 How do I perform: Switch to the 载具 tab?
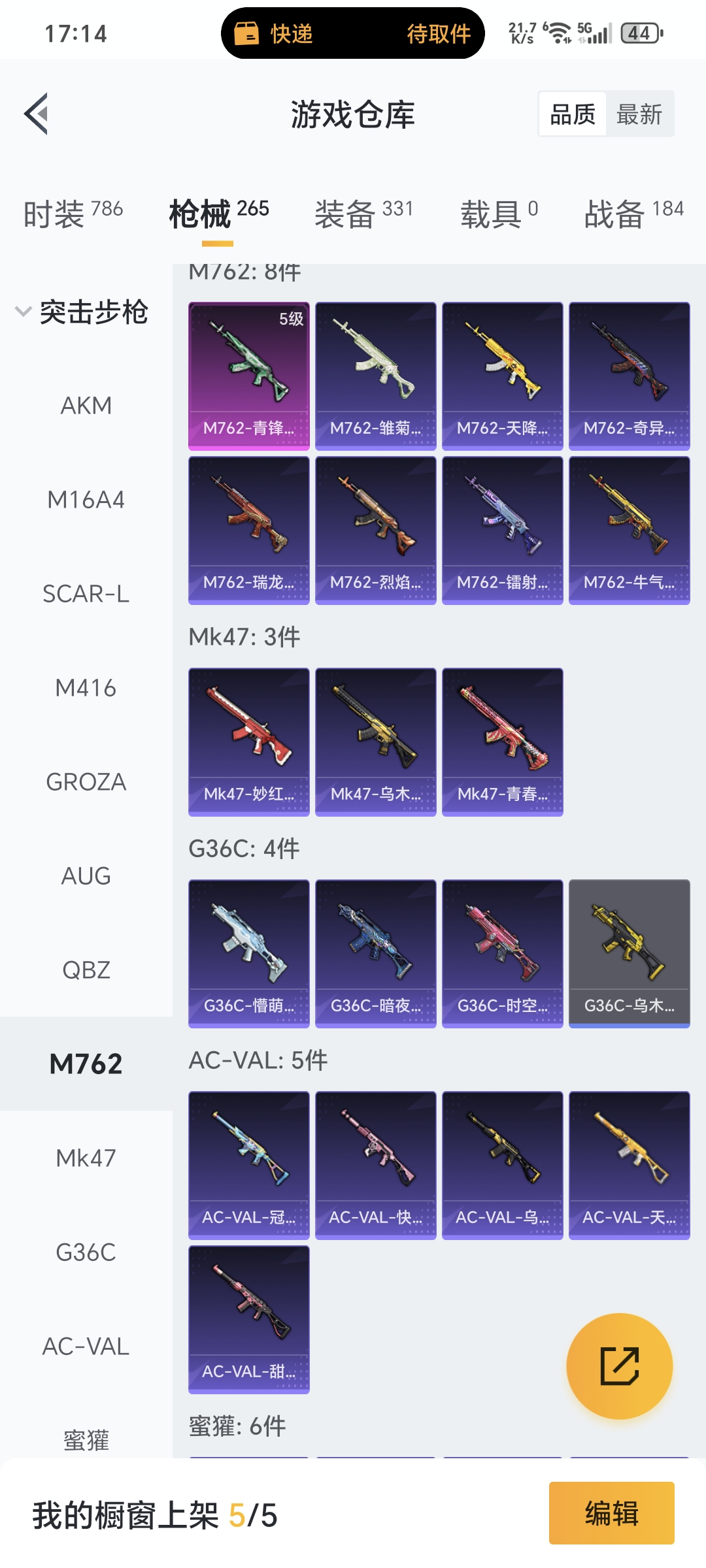tap(499, 214)
